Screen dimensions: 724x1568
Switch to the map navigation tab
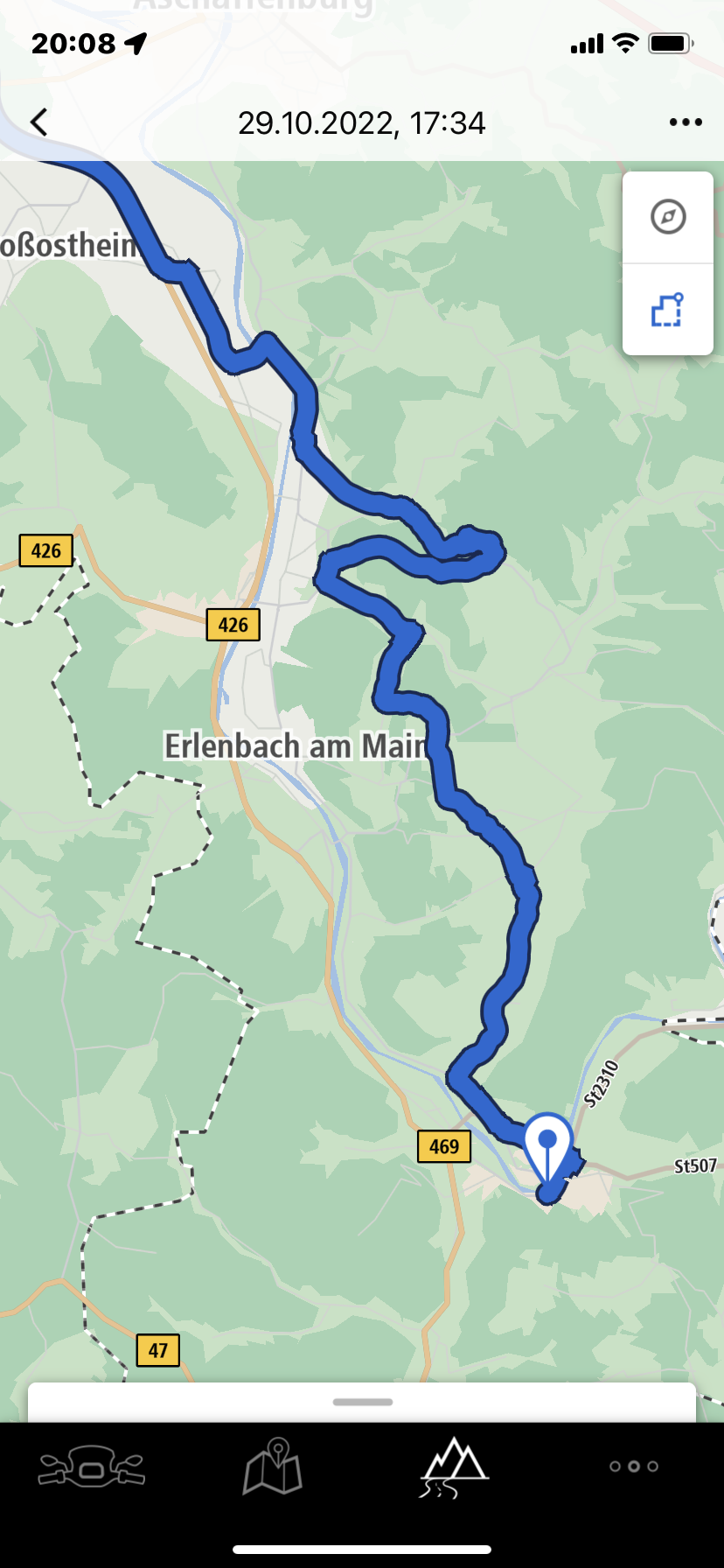[x=272, y=1466]
